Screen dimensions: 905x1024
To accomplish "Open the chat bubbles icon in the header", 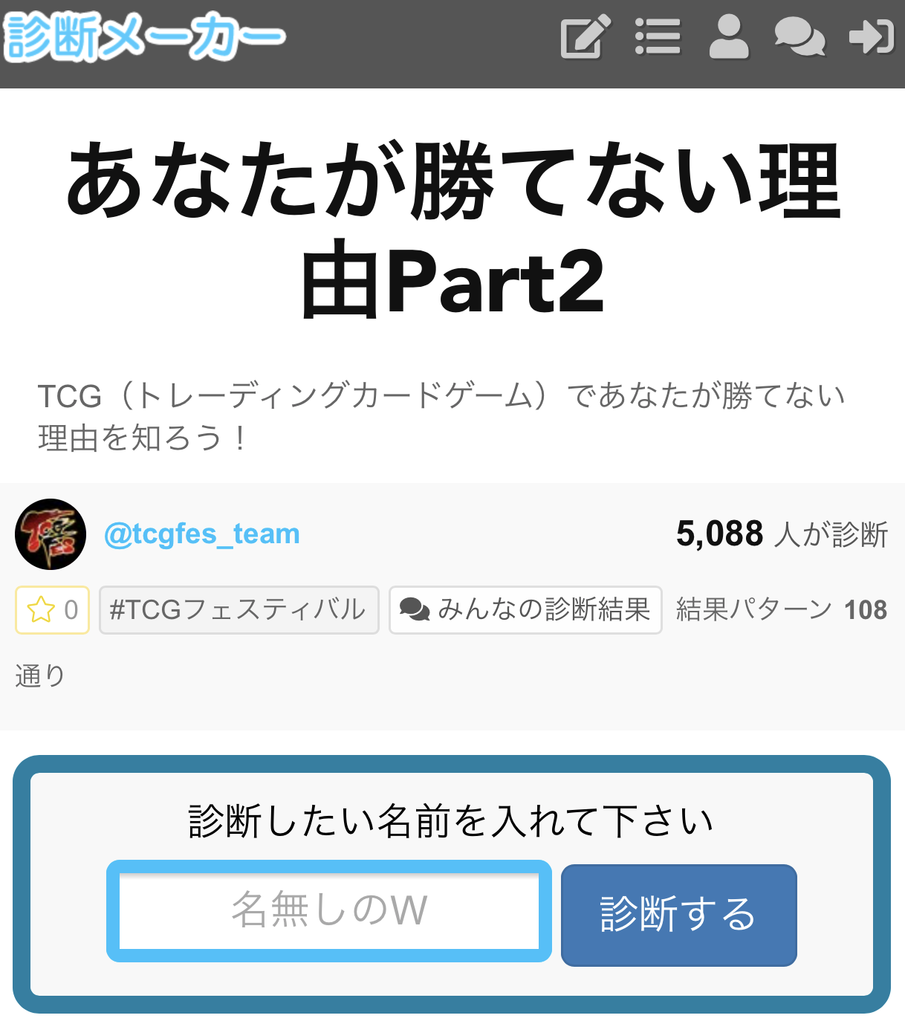I will coord(800,38).
